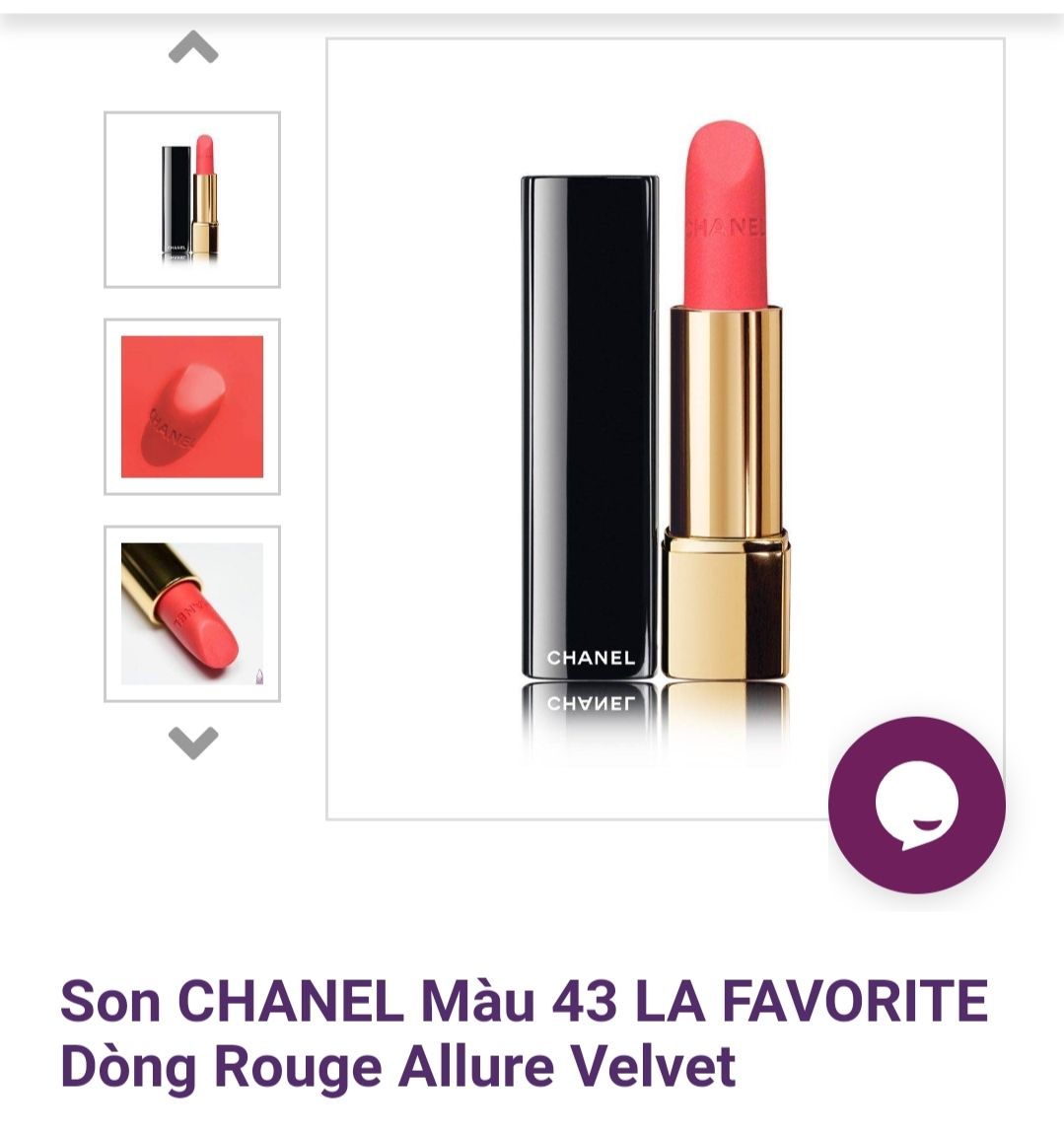Click the downward chevron below the thumbnails
The height and width of the screenshot is (1134, 1064).
pyautogui.click(x=193, y=742)
